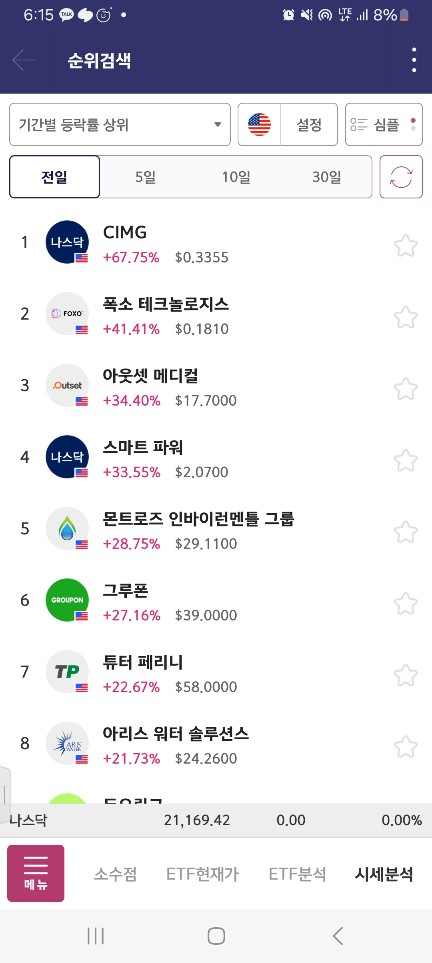Go to the 소수점 tab

(116, 874)
